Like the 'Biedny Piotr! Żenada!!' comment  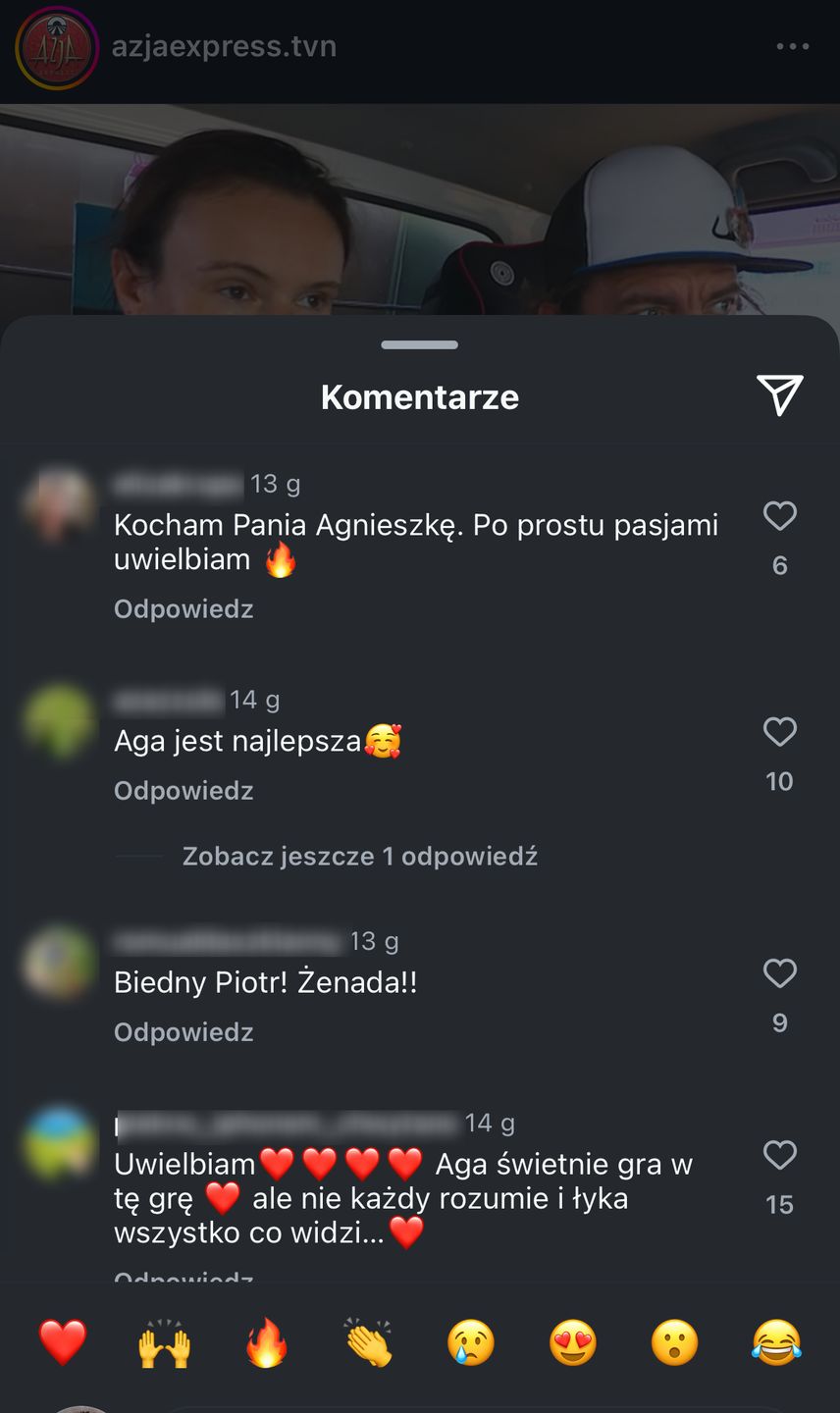[x=780, y=973]
